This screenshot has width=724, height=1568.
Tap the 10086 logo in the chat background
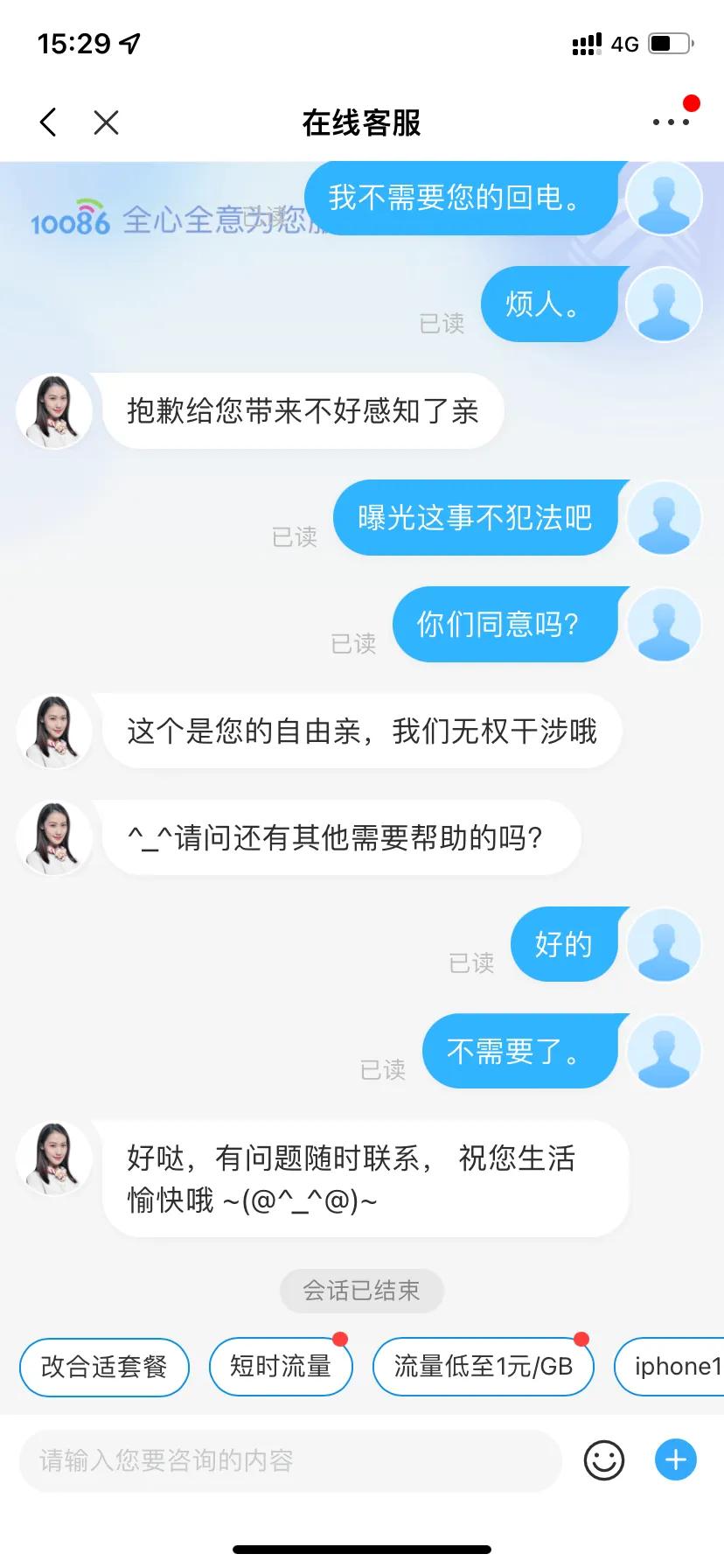(68, 221)
